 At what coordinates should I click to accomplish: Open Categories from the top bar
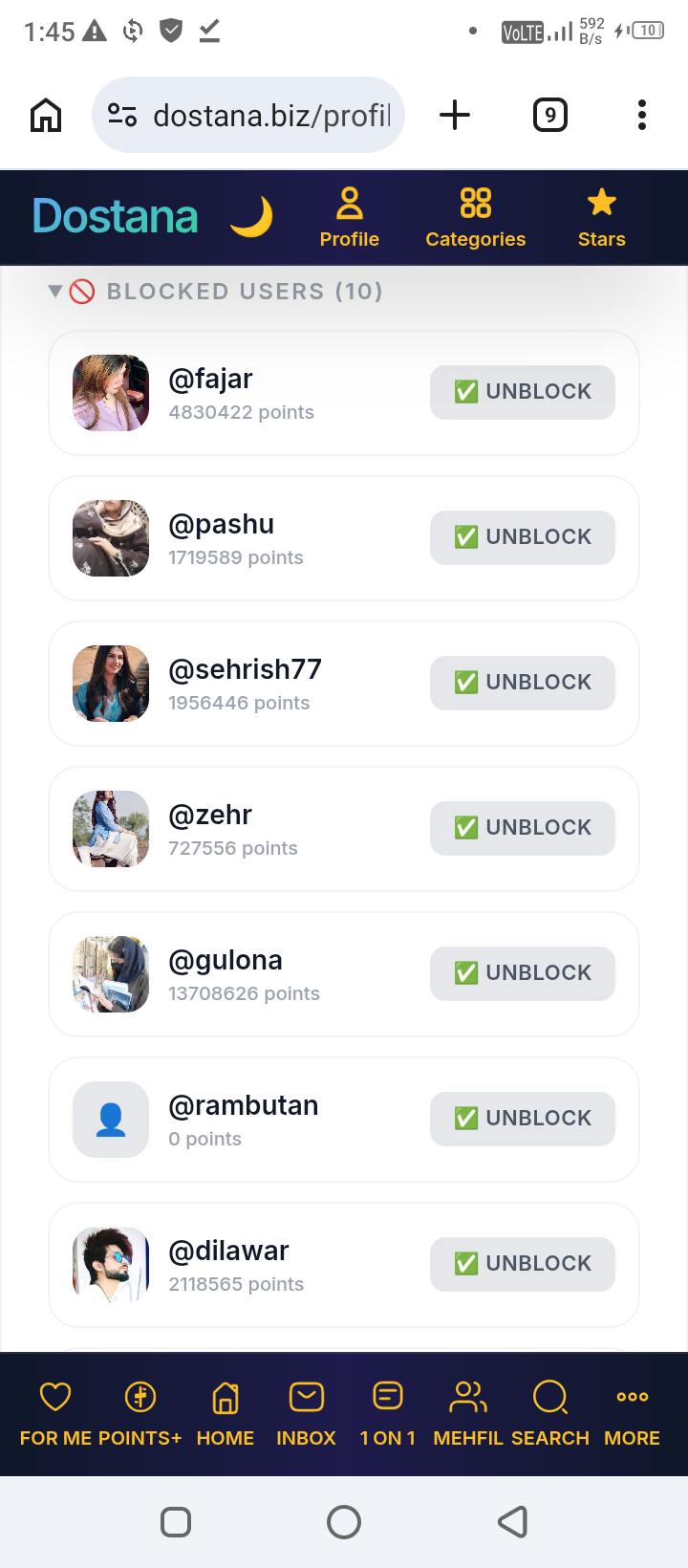coord(476,218)
